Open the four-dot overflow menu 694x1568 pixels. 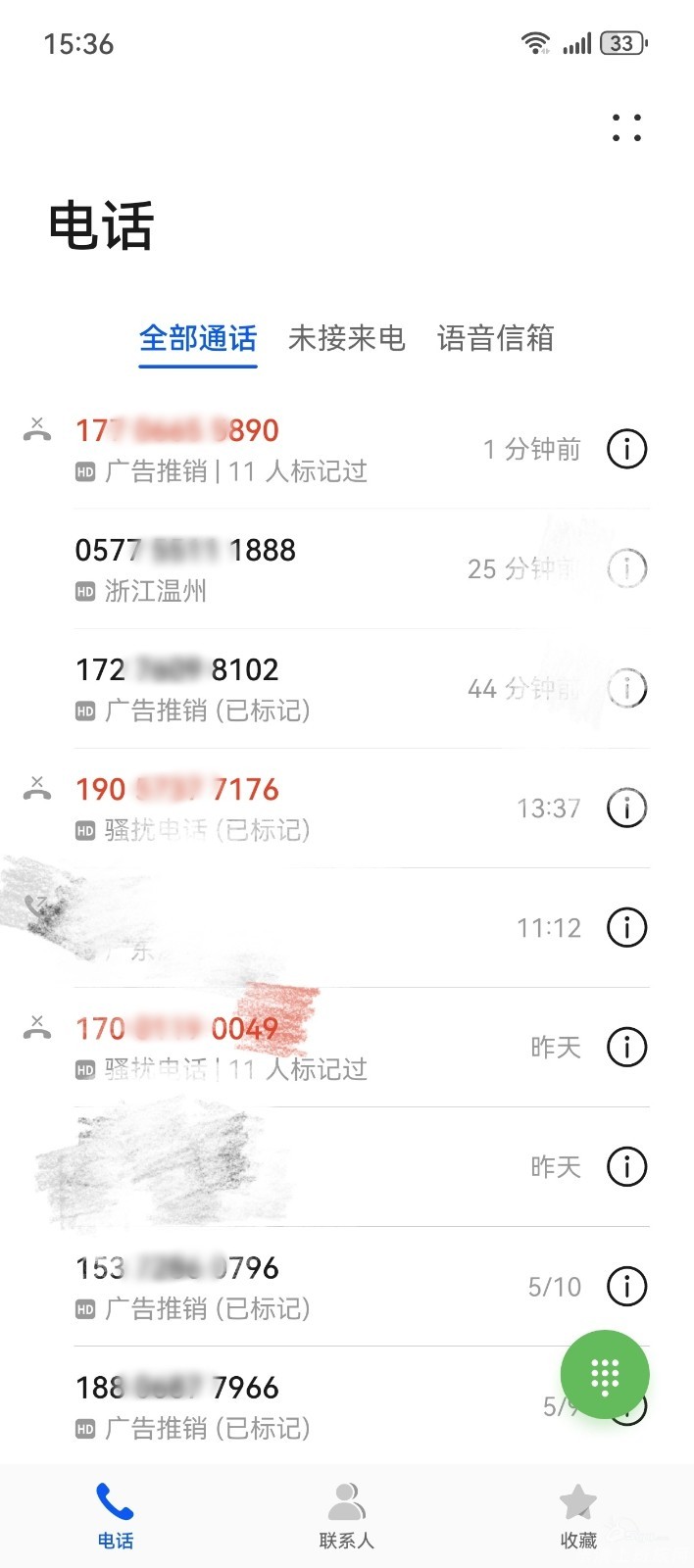(x=626, y=128)
